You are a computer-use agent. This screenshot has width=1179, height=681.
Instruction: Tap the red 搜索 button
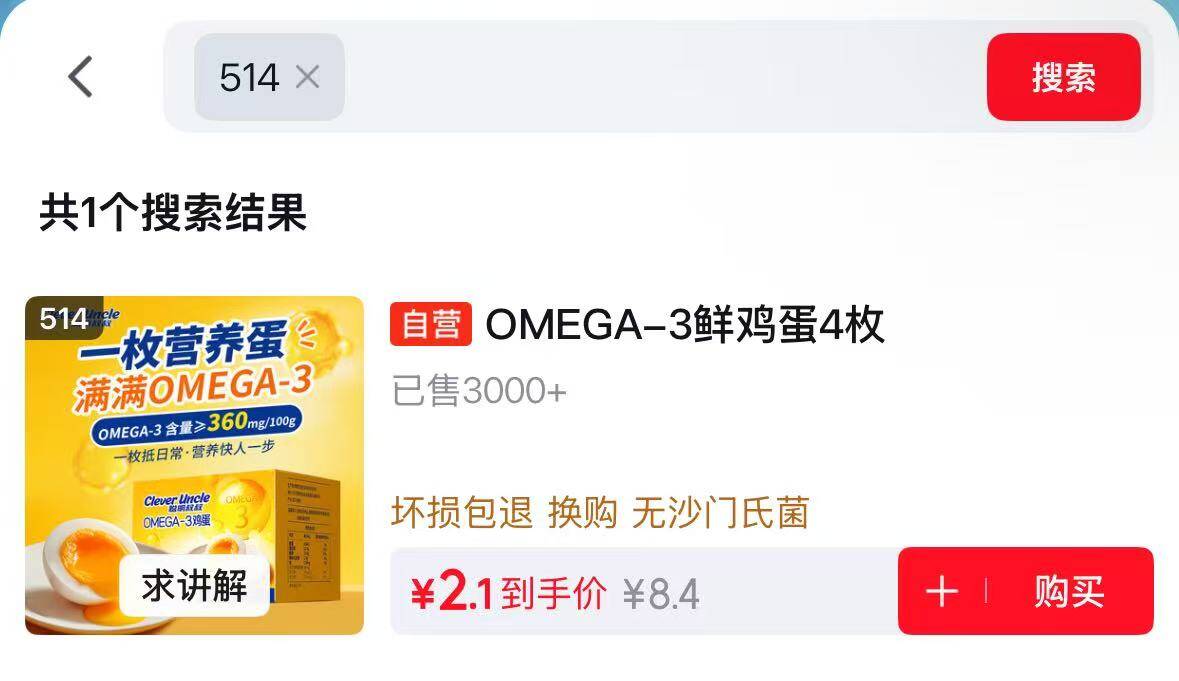pyautogui.click(x=1063, y=77)
